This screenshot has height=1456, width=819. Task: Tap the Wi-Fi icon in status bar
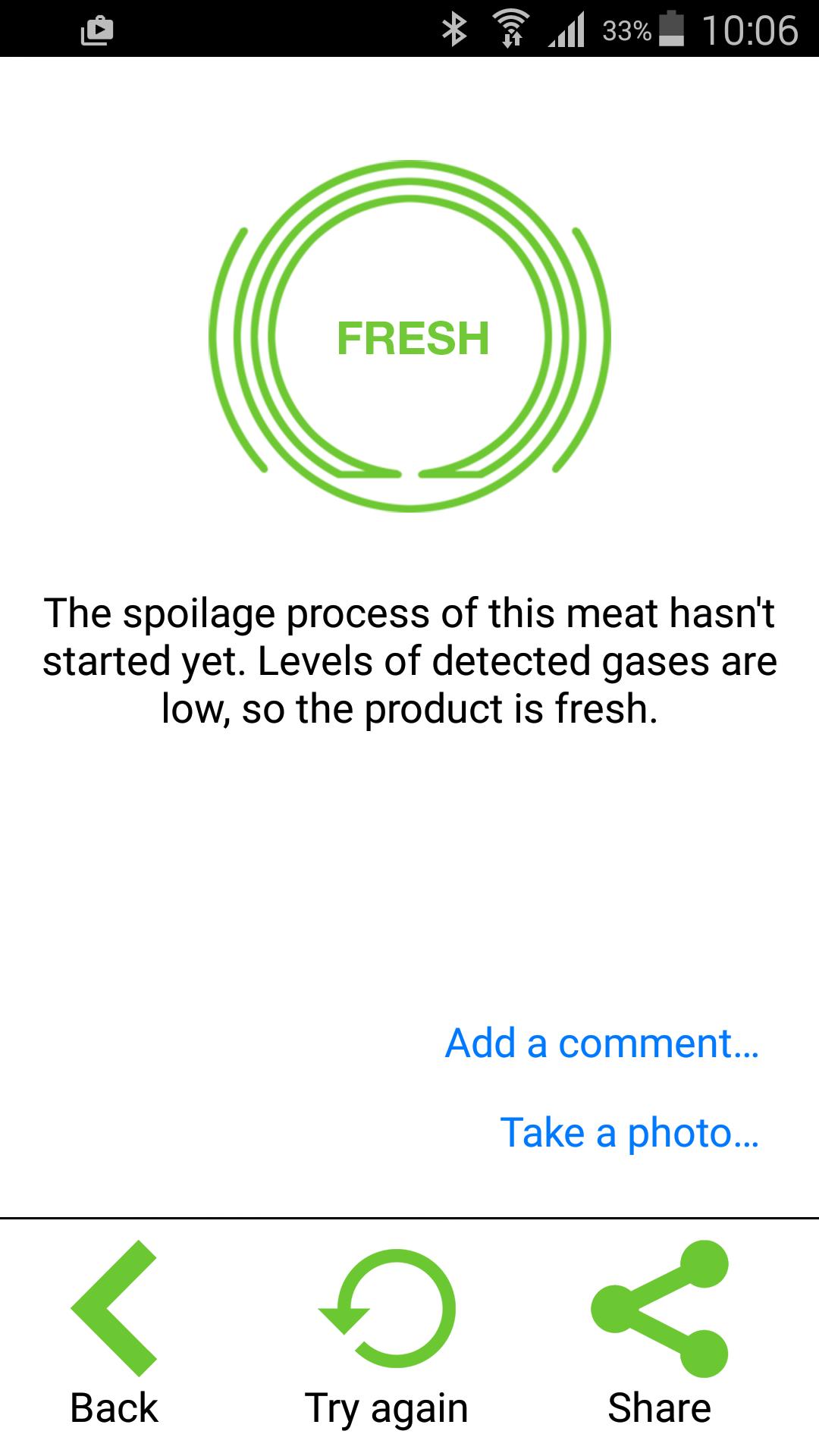[x=510, y=30]
